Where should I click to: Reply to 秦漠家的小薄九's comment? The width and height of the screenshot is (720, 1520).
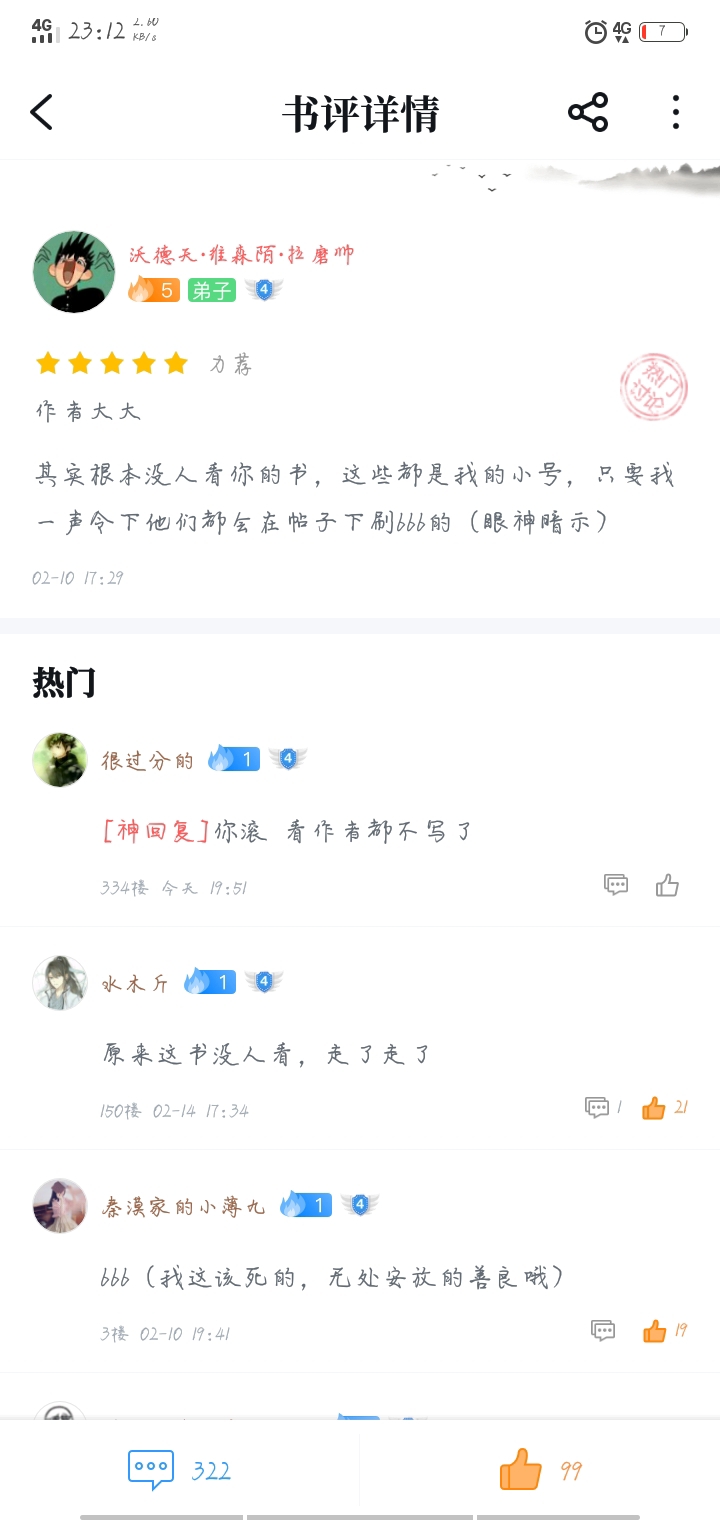coord(603,1330)
